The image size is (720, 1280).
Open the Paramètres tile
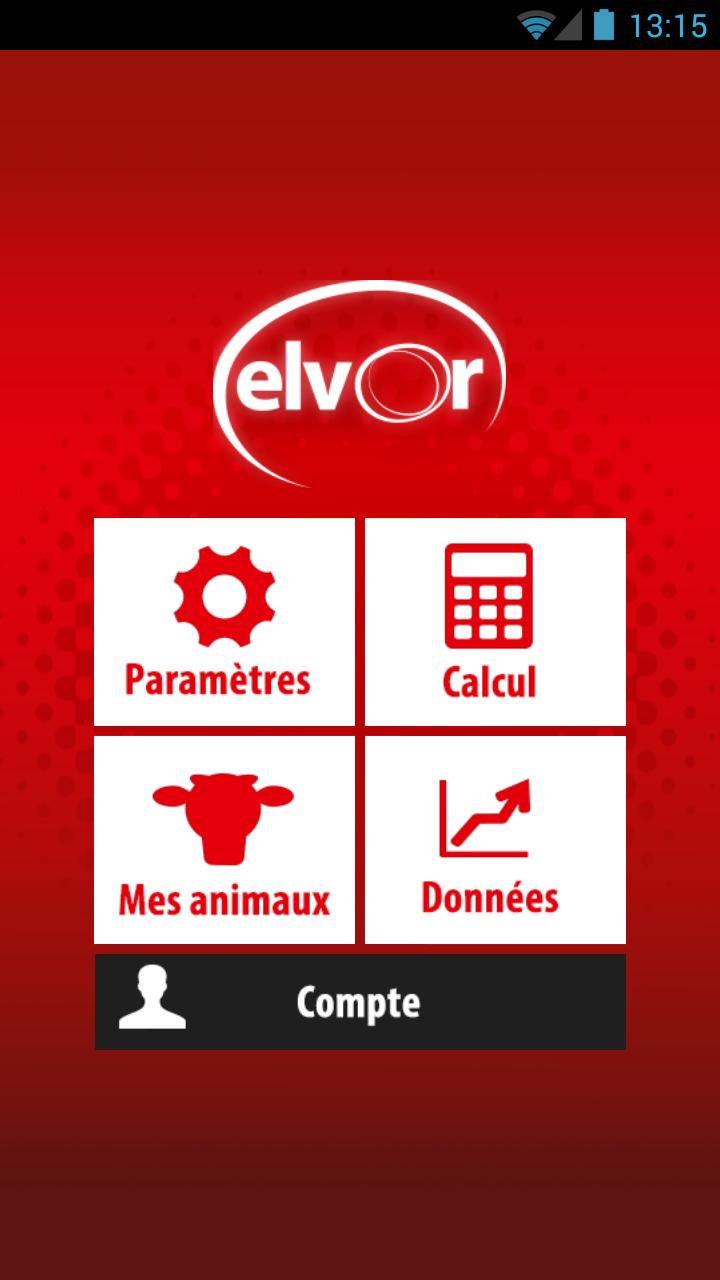(x=223, y=620)
